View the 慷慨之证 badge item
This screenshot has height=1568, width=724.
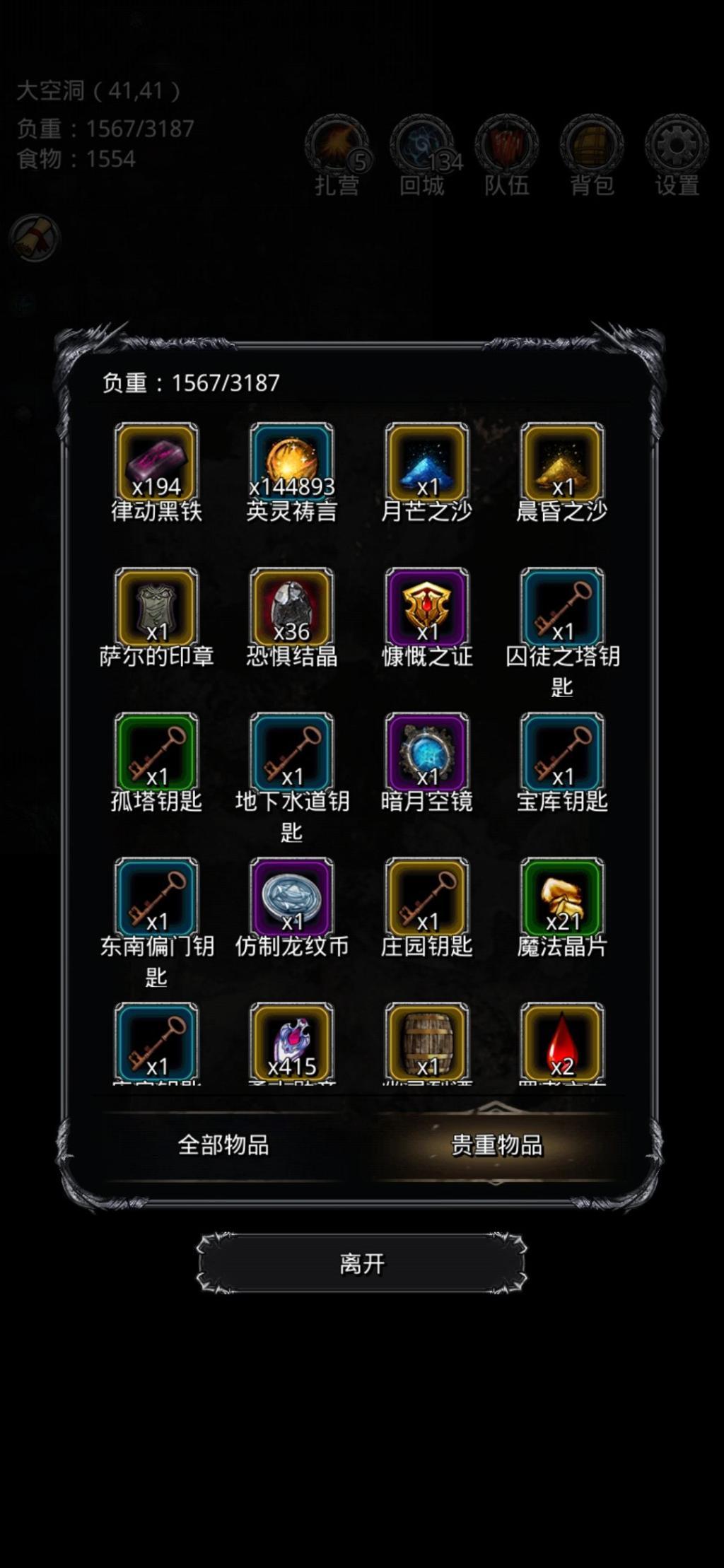coord(426,608)
